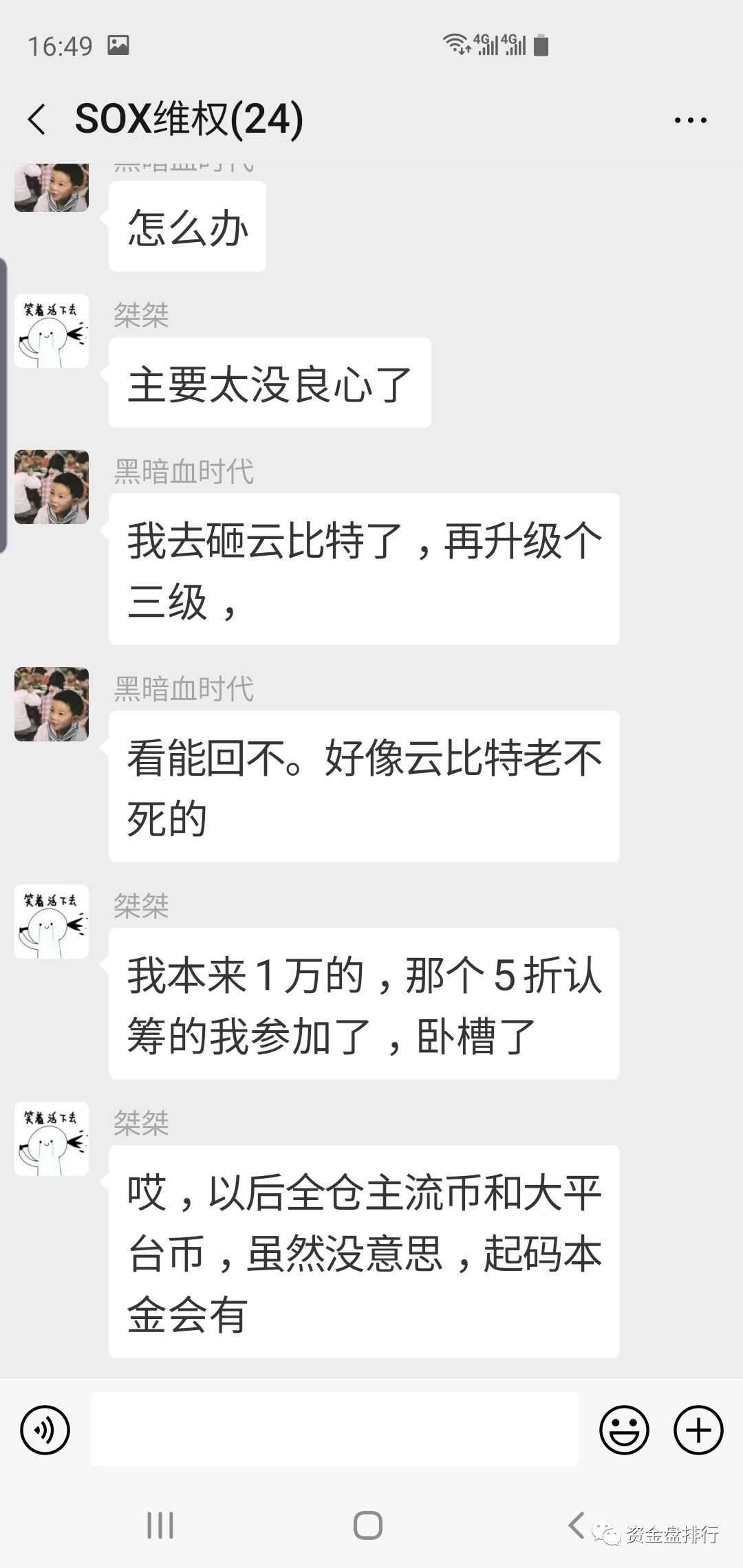Viewport: 743px width, 1568px height.
Task: Open the emoji sticker panel
Action: pyautogui.click(x=624, y=1430)
